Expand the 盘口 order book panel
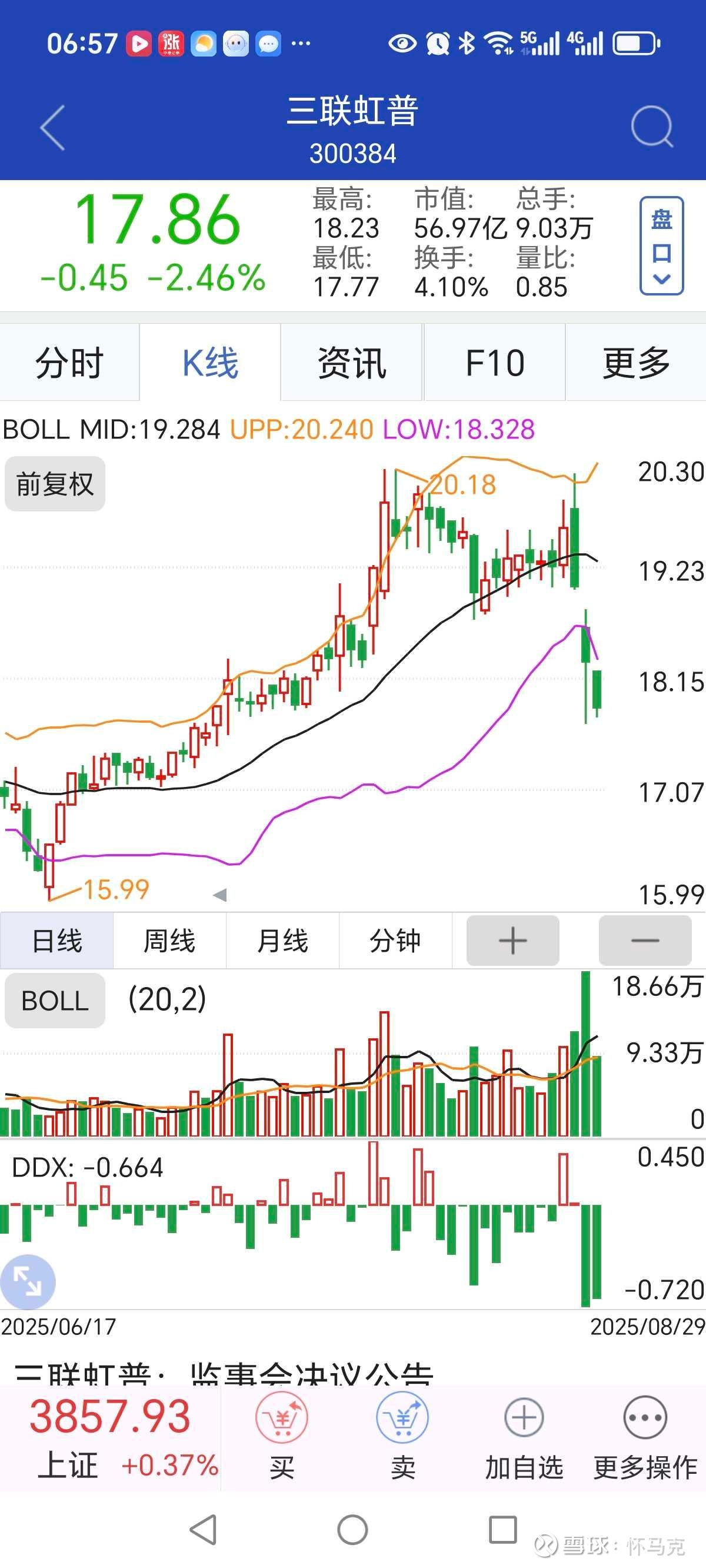 661,246
